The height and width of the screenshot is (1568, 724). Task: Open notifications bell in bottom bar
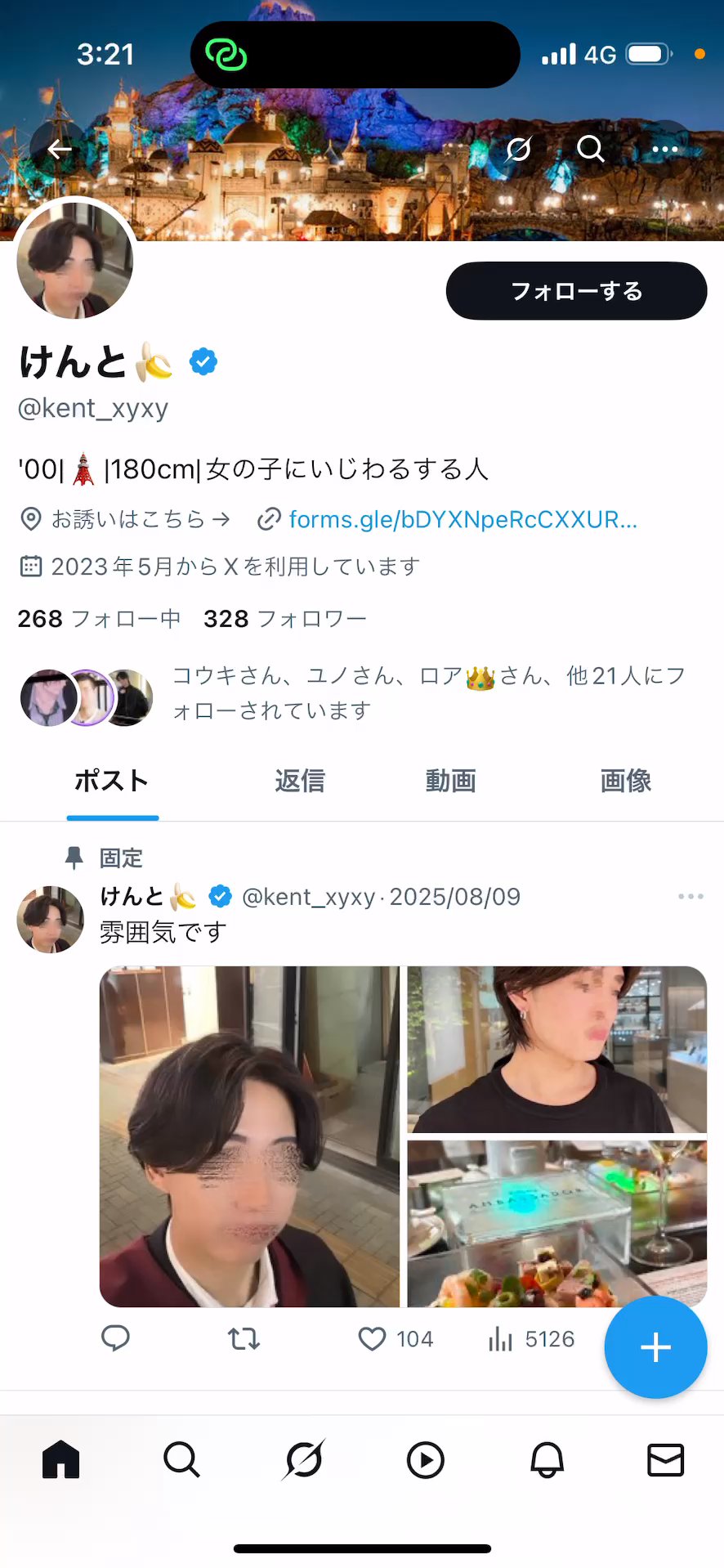point(547,1459)
